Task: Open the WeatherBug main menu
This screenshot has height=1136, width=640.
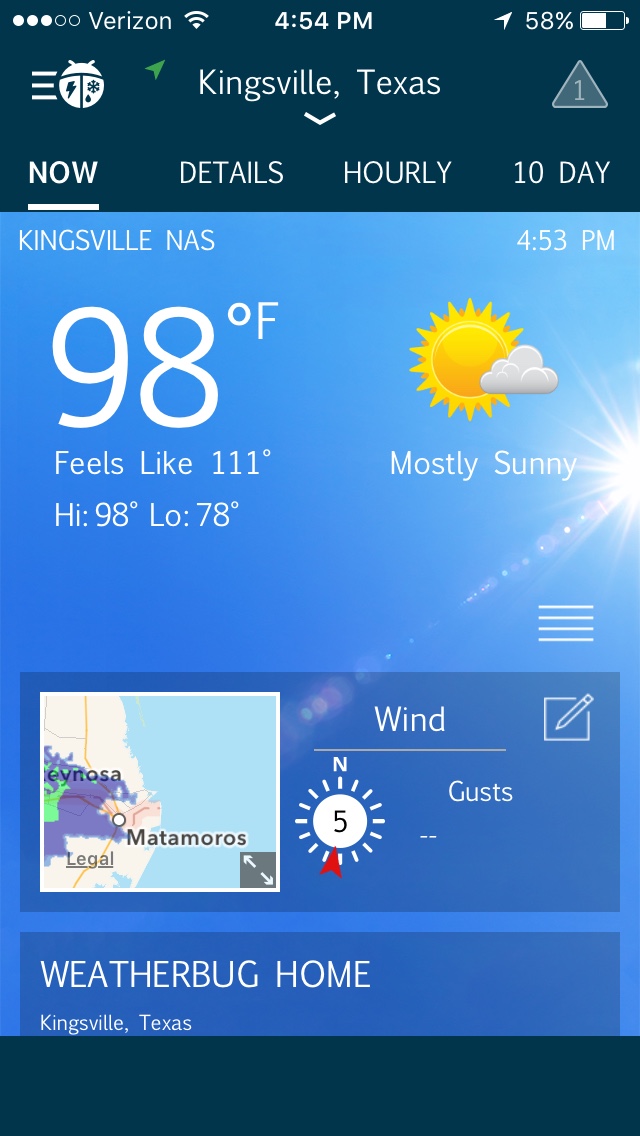Action: tap(68, 85)
